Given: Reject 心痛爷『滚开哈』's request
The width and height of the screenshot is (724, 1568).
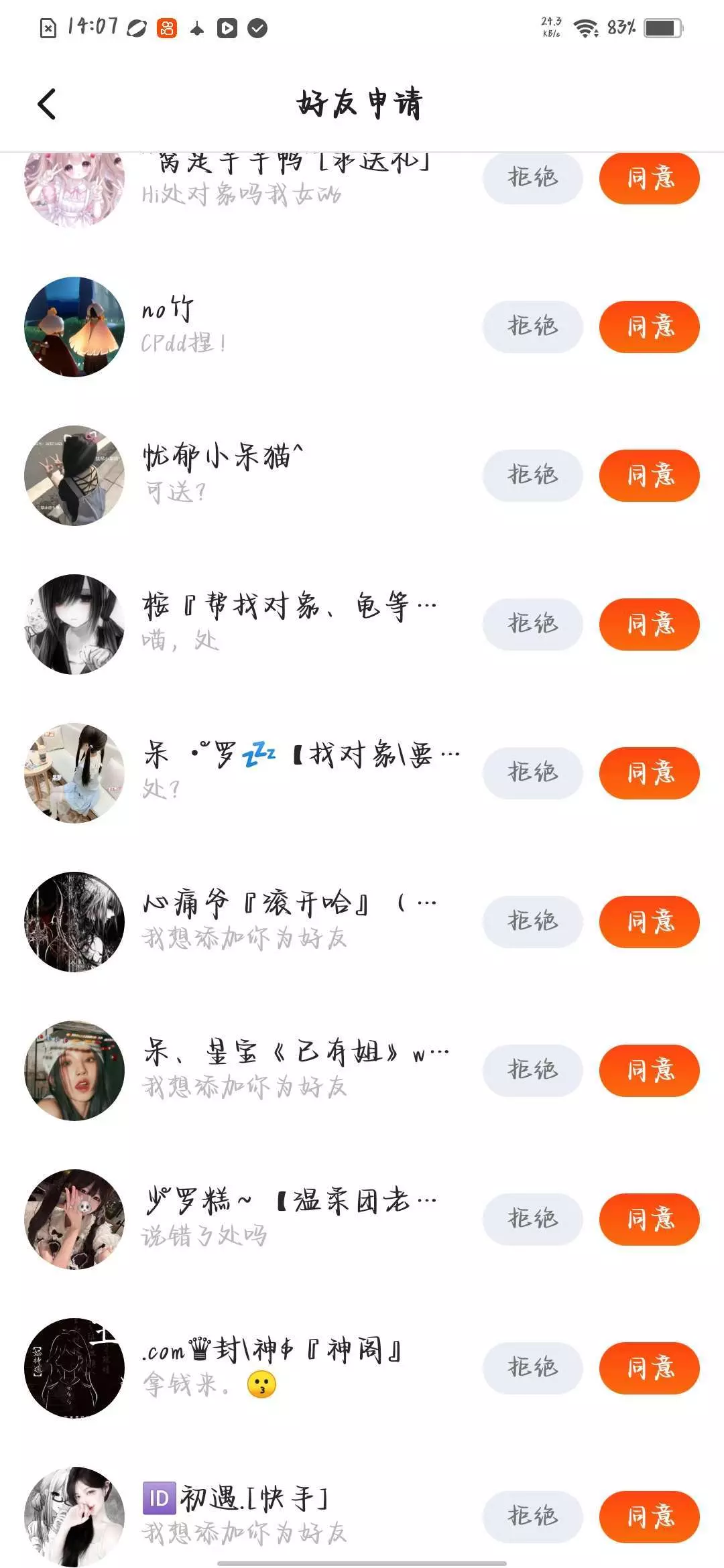Looking at the screenshot, I should coord(532,922).
